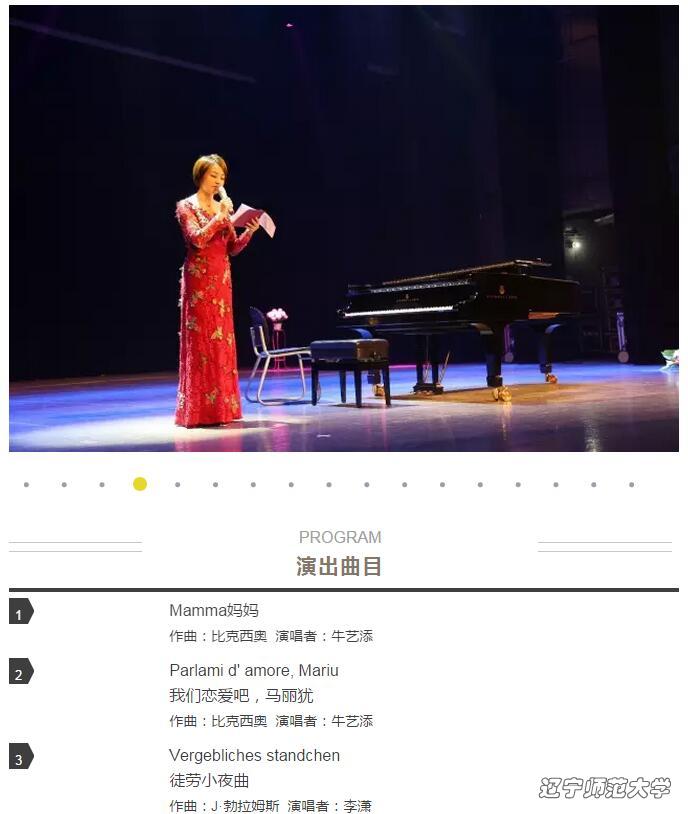Select the fifth carousel page dot

click(178, 485)
